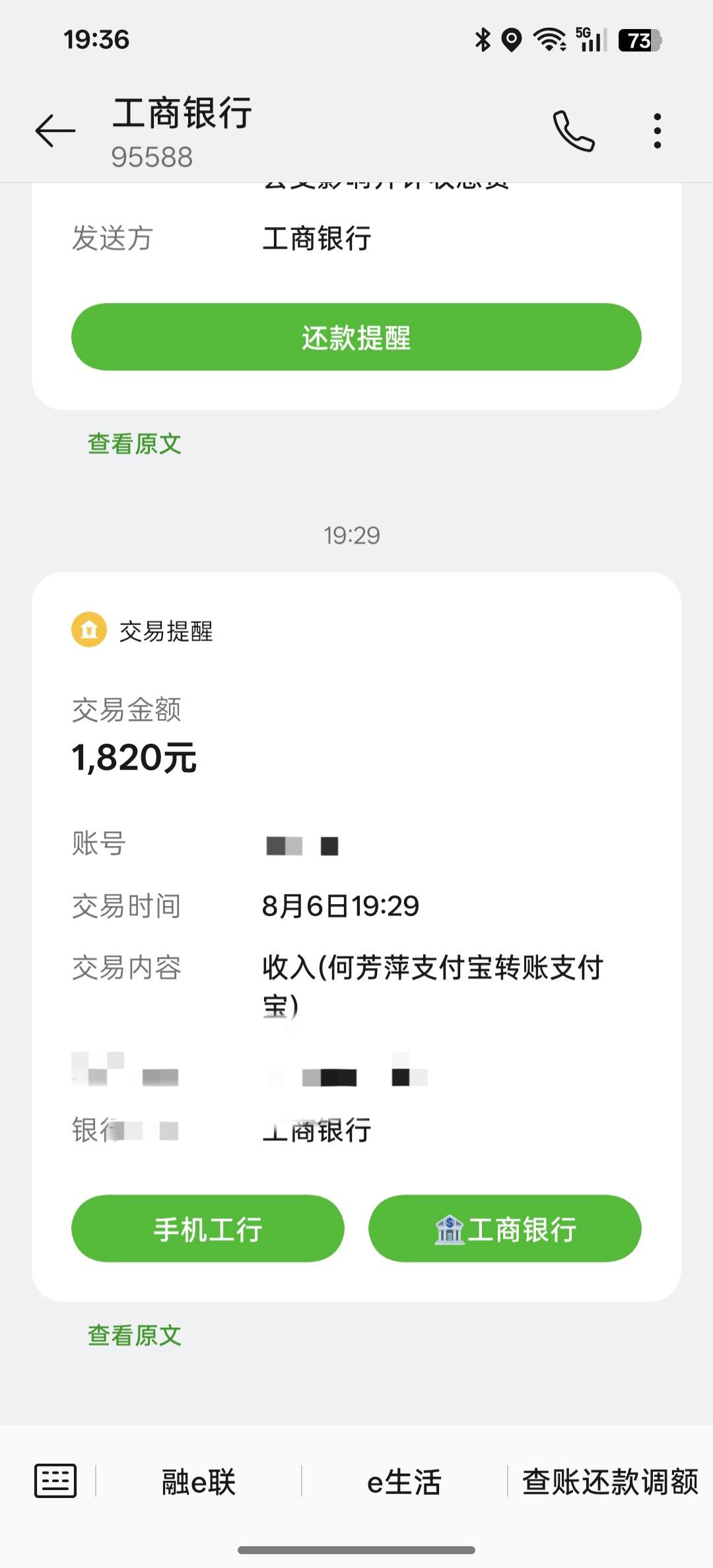Open 手机工行 from the transaction card
Screen dimensions: 713x1568
coord(208,1229)
